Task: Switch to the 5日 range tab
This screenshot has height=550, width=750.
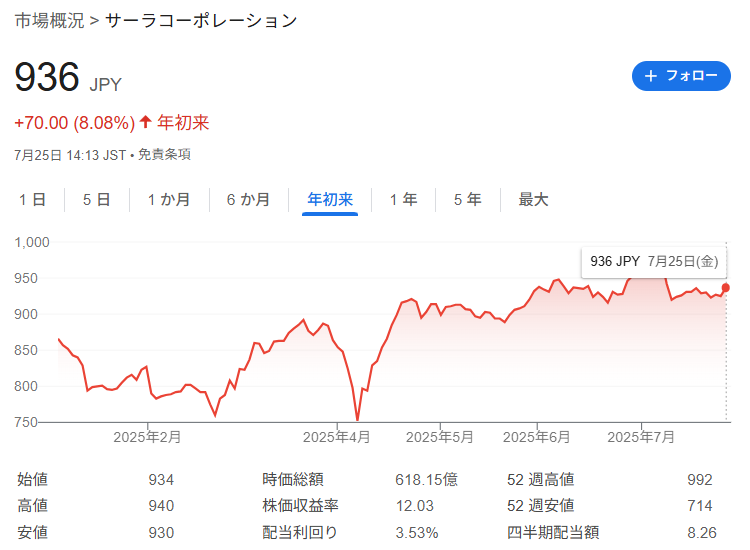Action: click(x=96, y=200)
